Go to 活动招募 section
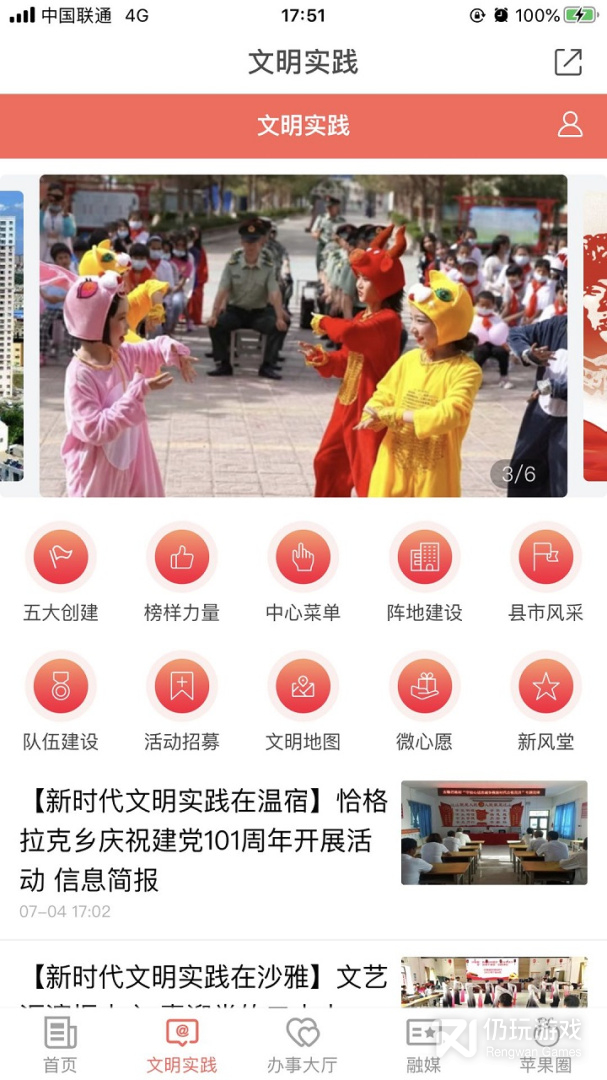This screenshot has height=1080, width=607. (182, 687)
